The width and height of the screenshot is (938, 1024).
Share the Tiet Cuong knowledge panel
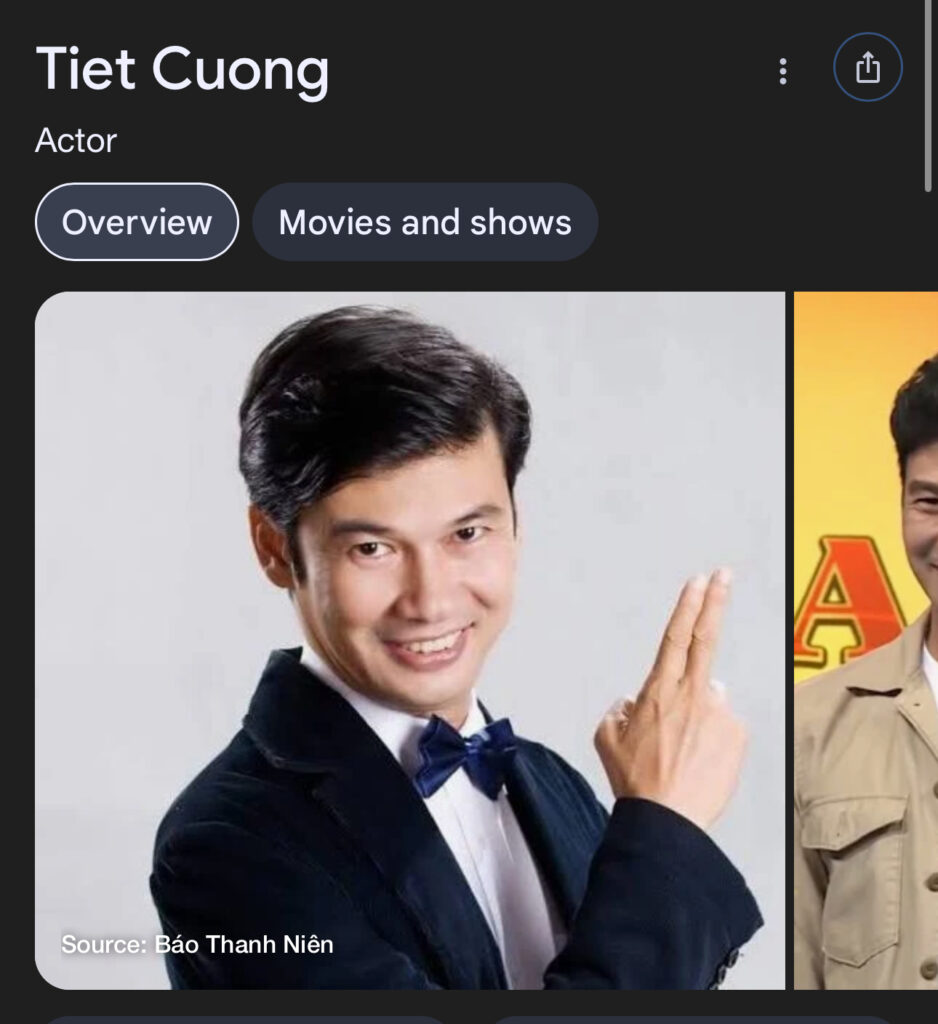[867, 69]
